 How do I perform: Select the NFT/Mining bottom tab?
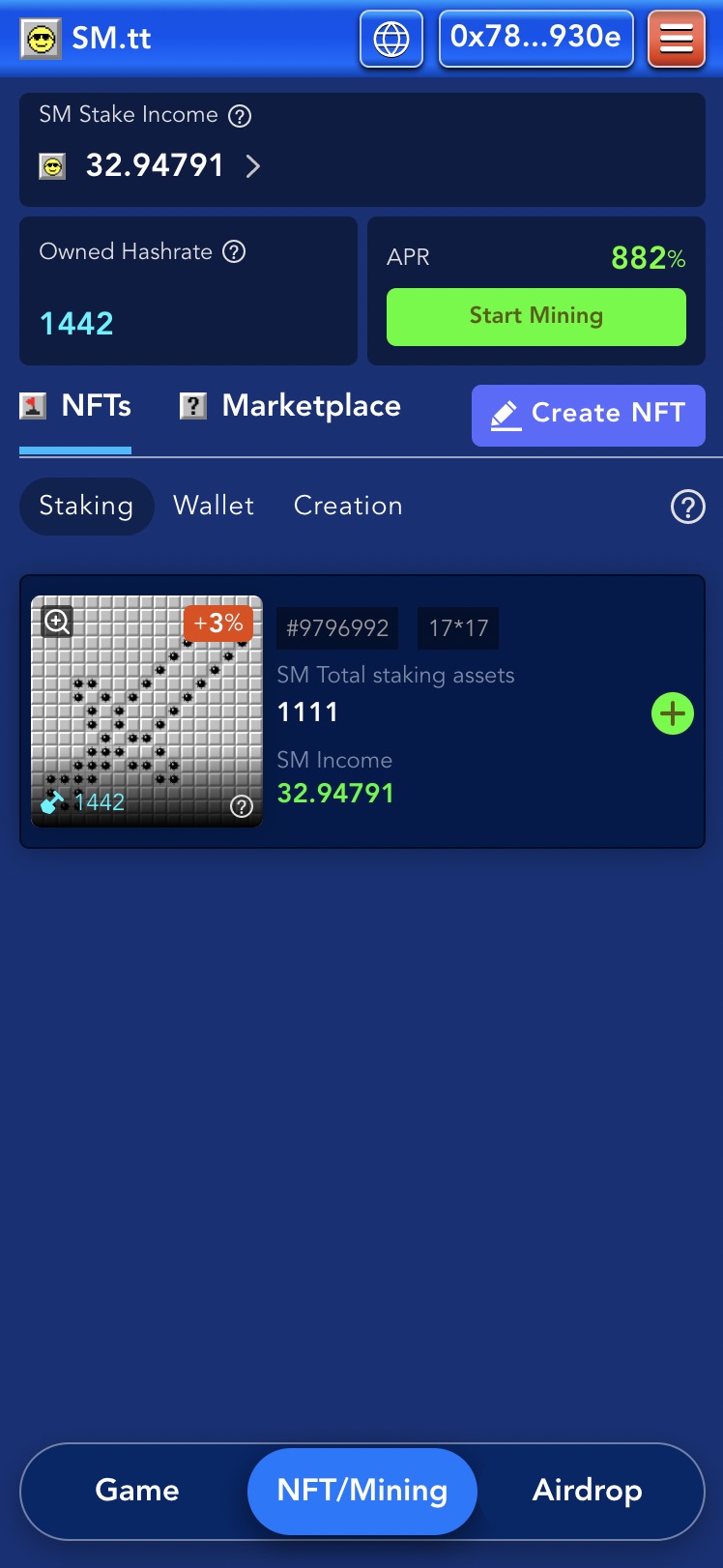click(x=362, y=1491)
